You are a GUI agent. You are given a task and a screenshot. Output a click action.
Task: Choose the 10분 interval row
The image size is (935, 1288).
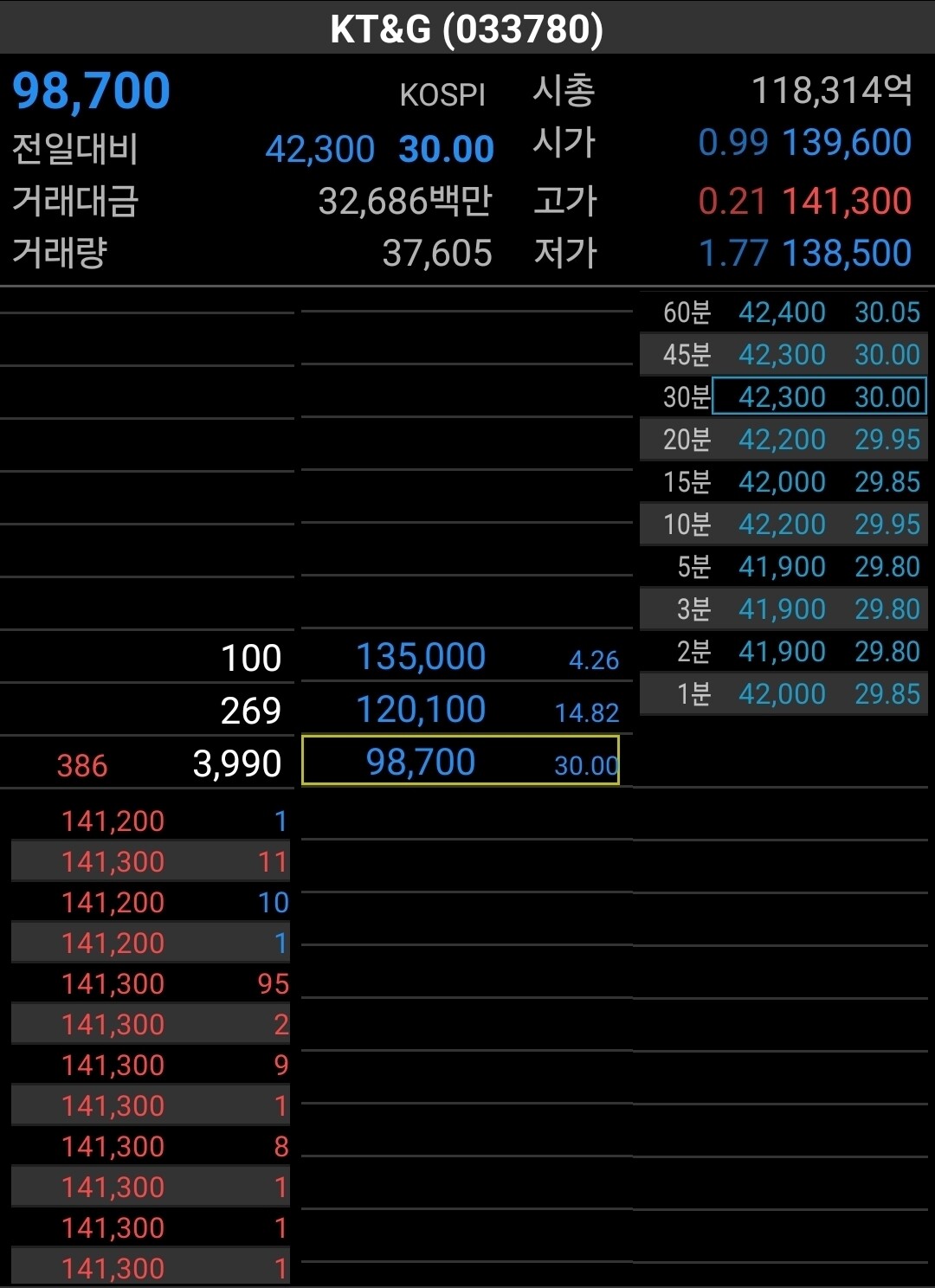coord(783,525)
